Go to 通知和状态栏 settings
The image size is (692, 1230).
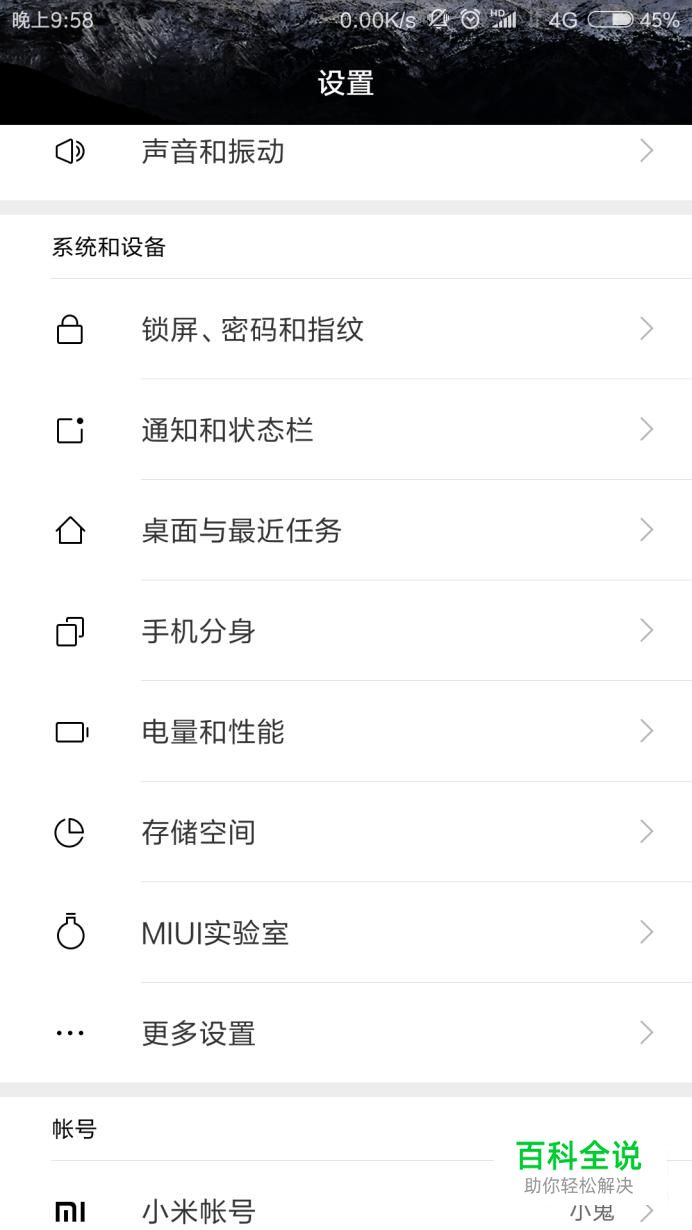[x=227, y=430]
